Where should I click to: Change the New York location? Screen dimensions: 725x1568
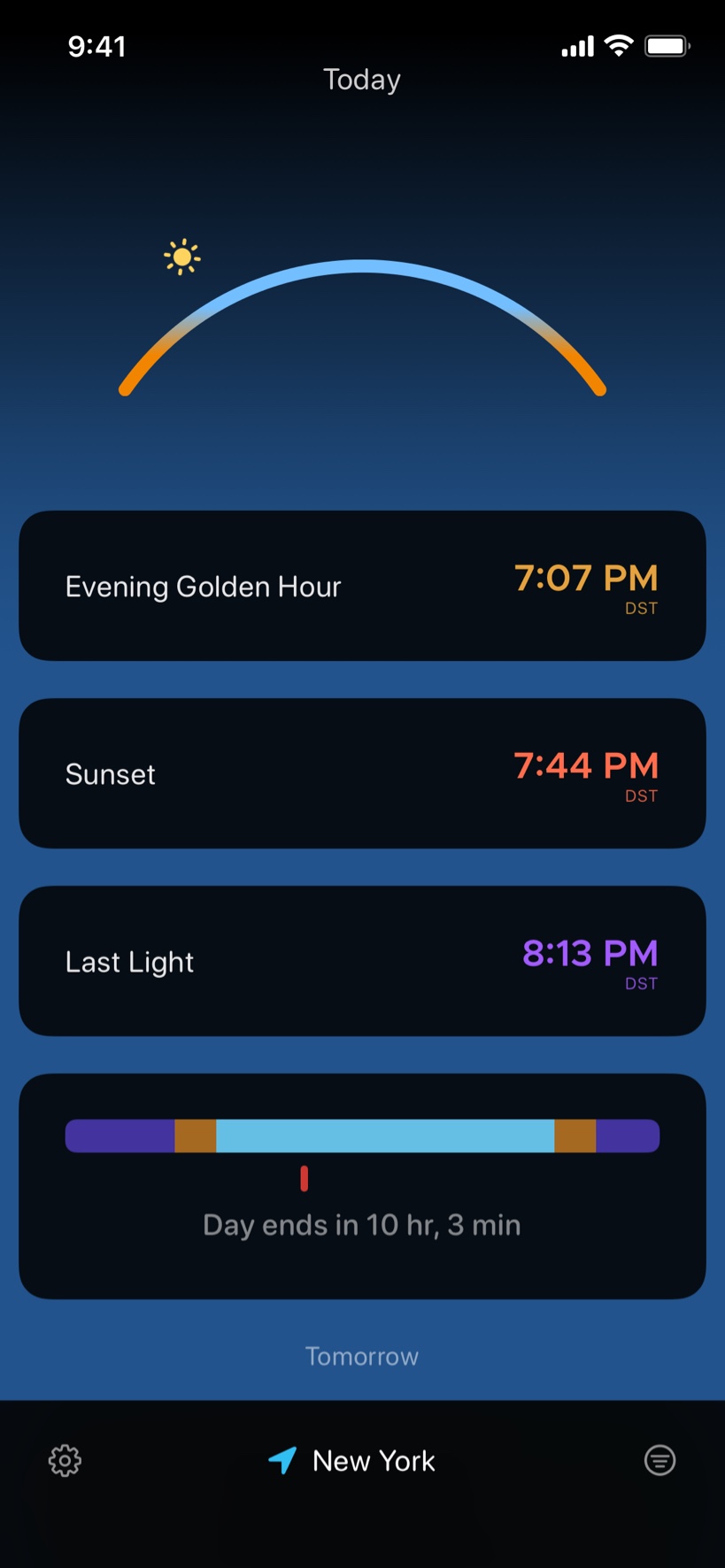click(x=354, y=1461)
